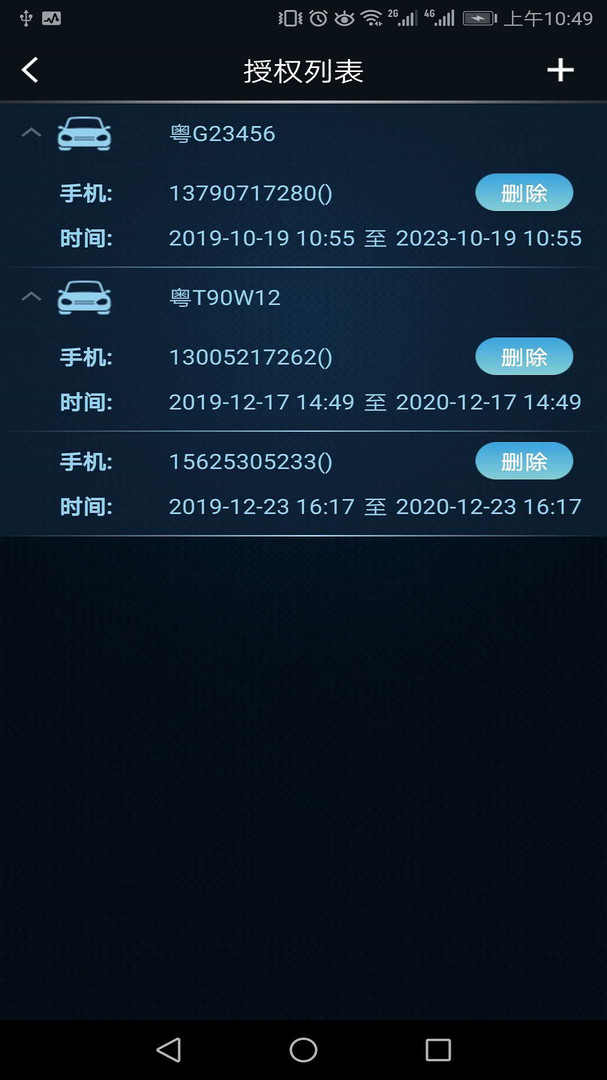The width and height of the screenshot is (607, 1080).
Task: Go back from the authorization list
Action: pos(30,70)
